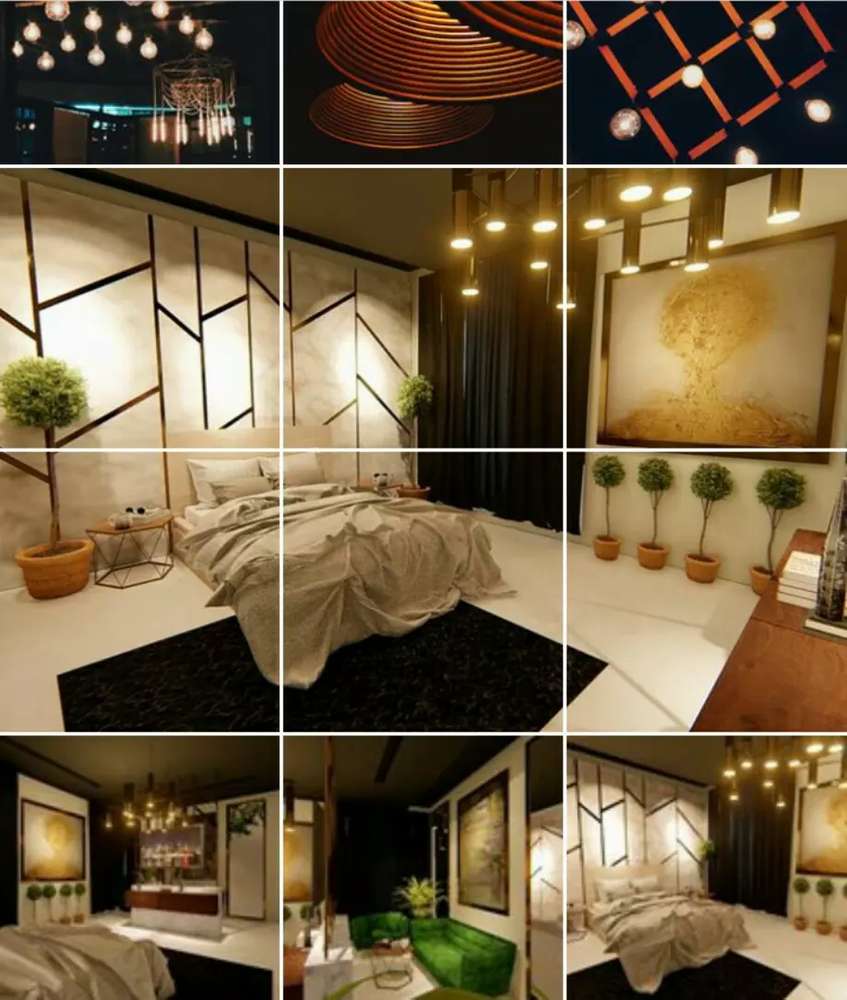Open the post with hanging bulb chandelier

click(x=139, y=81)
